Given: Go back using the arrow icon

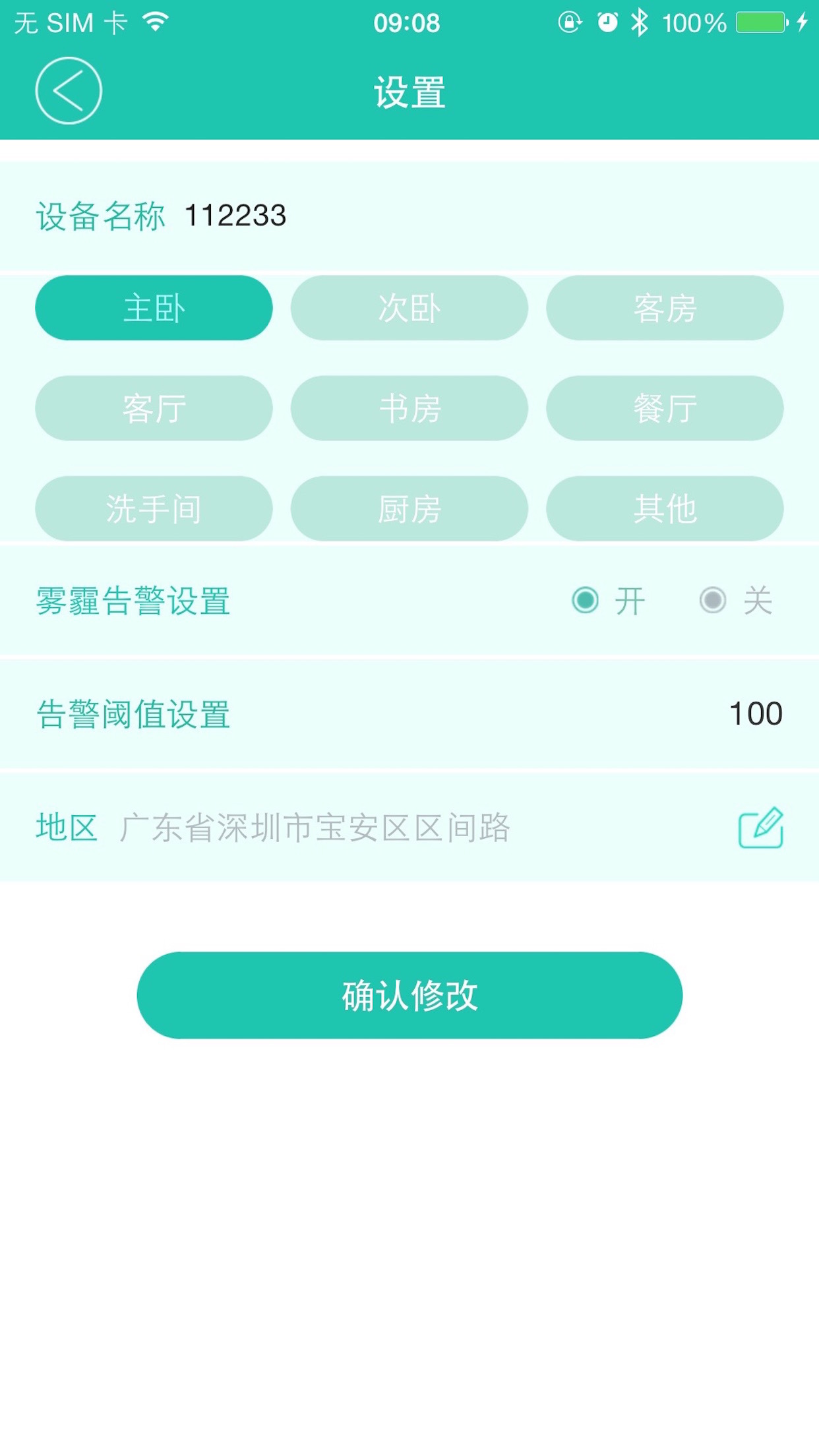Looking at the screenshot, I should [69, 91].
